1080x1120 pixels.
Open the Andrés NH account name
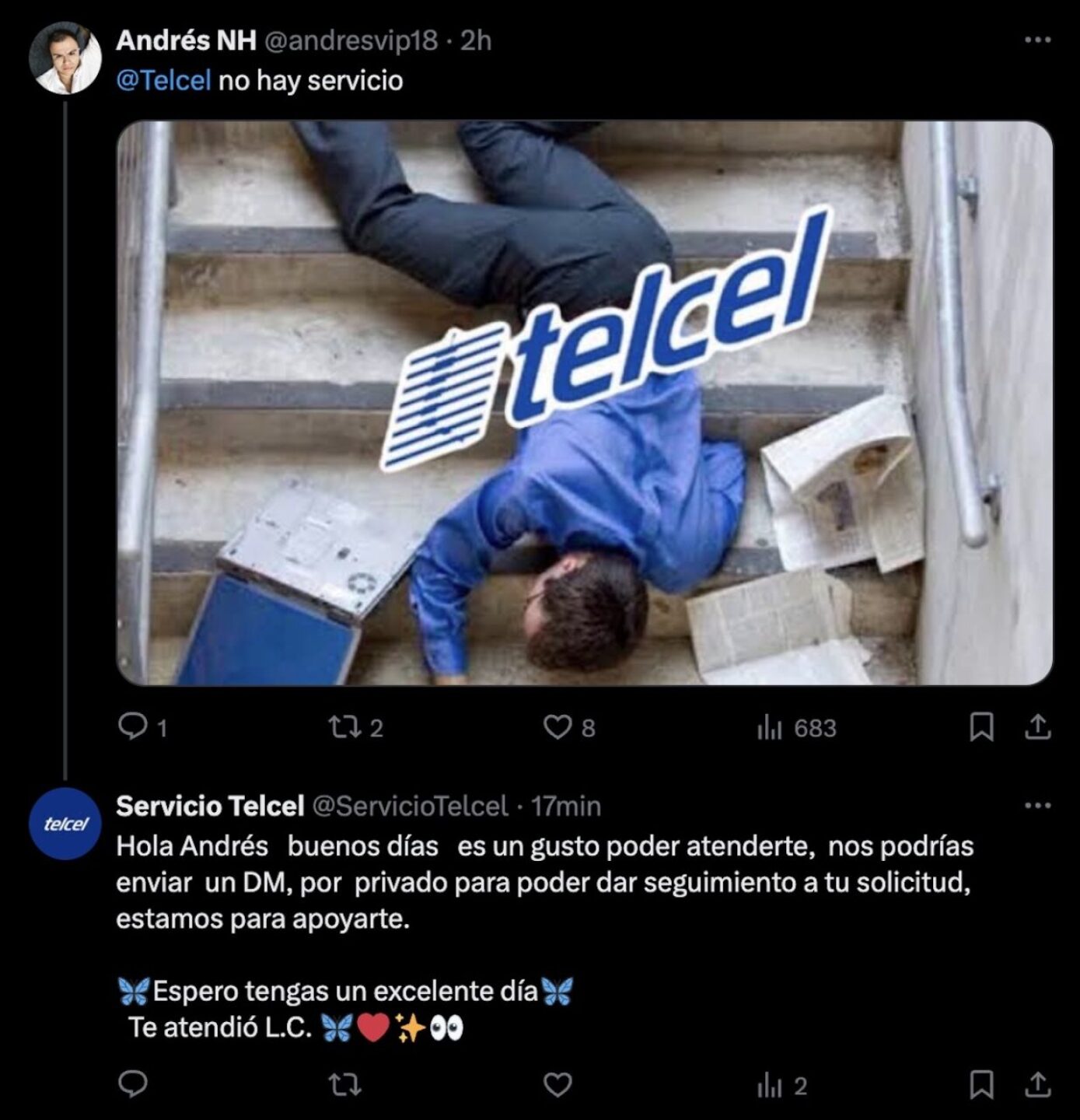point(186,40)
